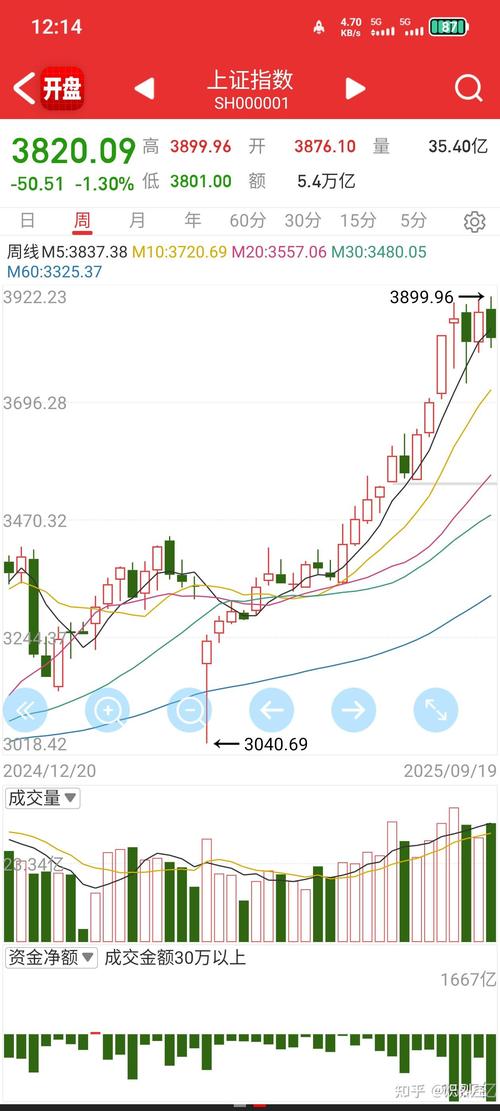Switch to the 15分 chart tab

pos(358,220)
